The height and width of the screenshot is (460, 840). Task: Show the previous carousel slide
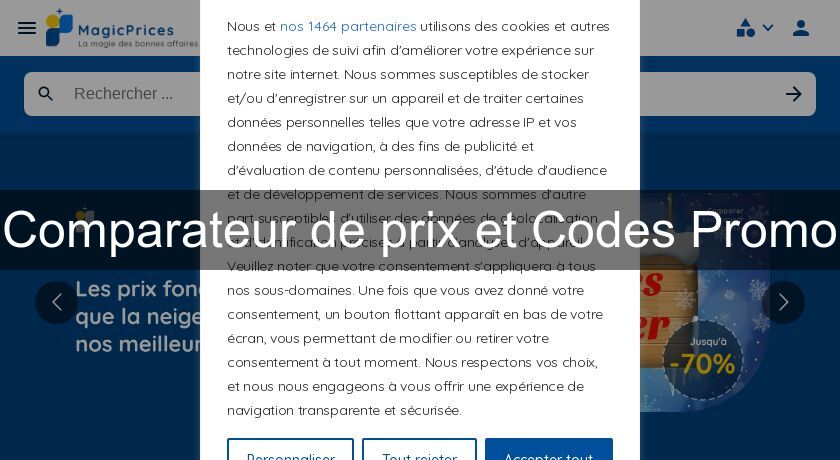[56, 302]
